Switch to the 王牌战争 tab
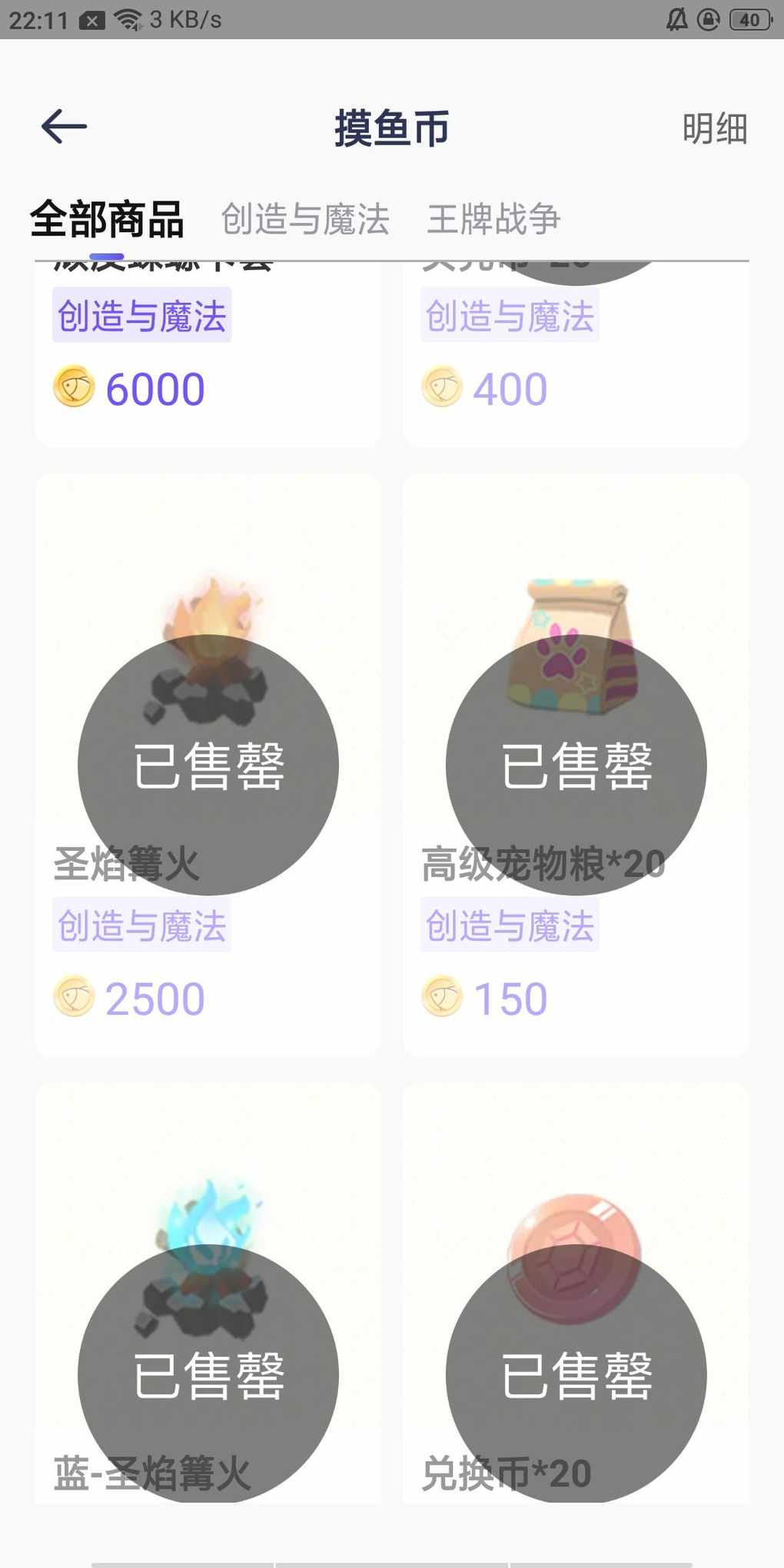The height and width of the screenshot is (1568, 784). click(493, 220)
